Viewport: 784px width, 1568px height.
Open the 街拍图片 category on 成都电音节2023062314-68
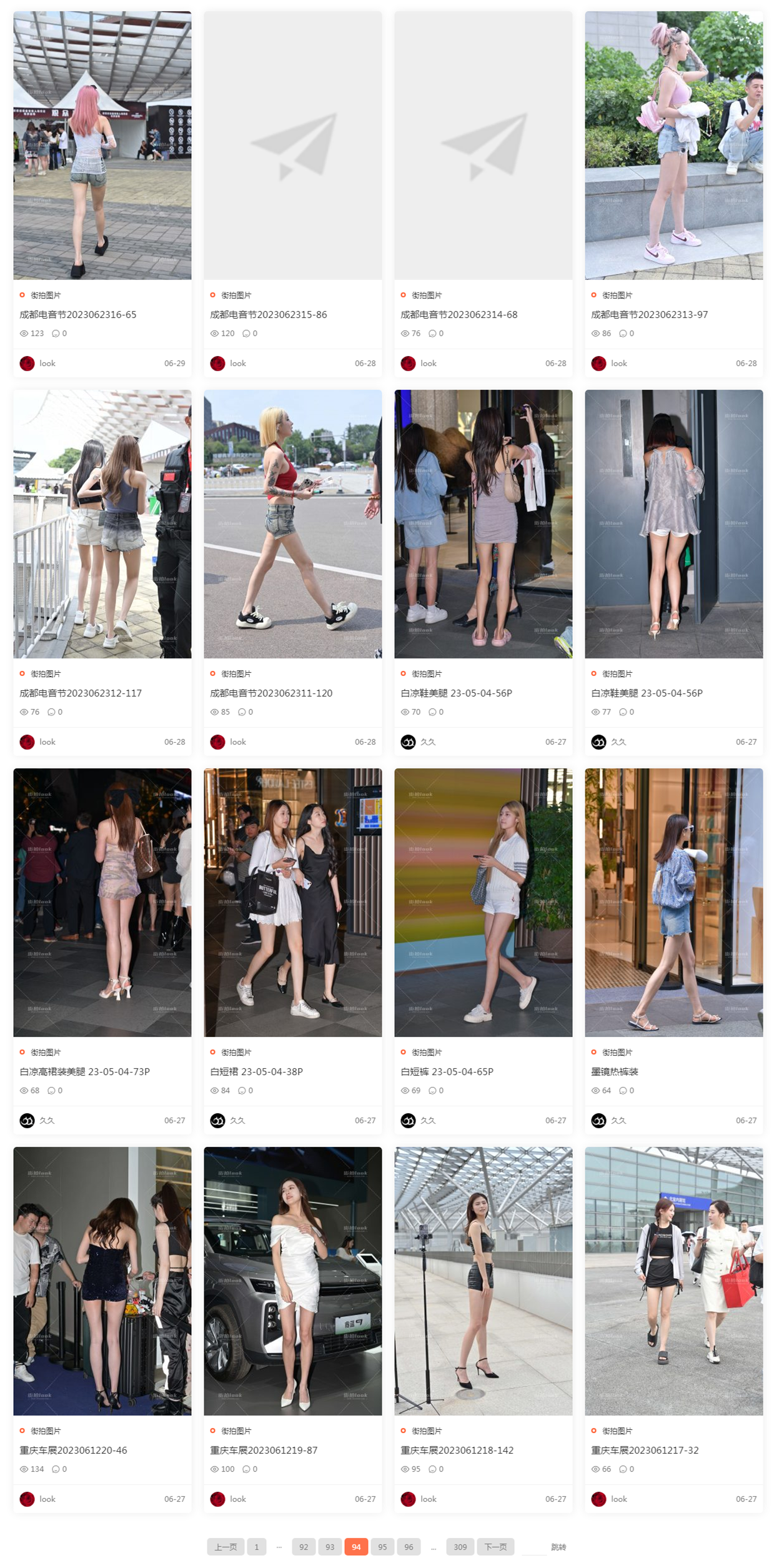[426, 295]
